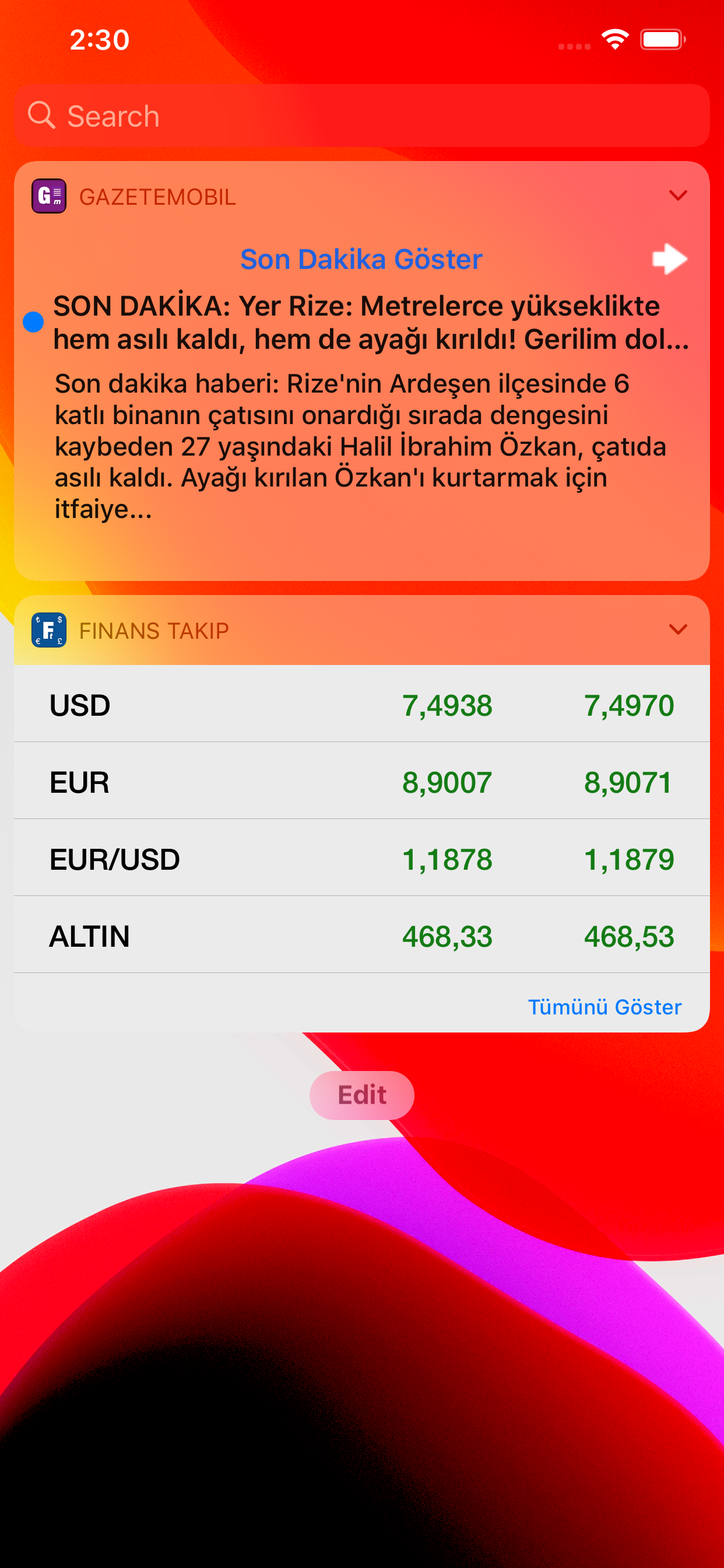Viewport: 724px width, 1568px height.
Task: Tap the Tümünü Göster link
Action: coord(604,1007)
